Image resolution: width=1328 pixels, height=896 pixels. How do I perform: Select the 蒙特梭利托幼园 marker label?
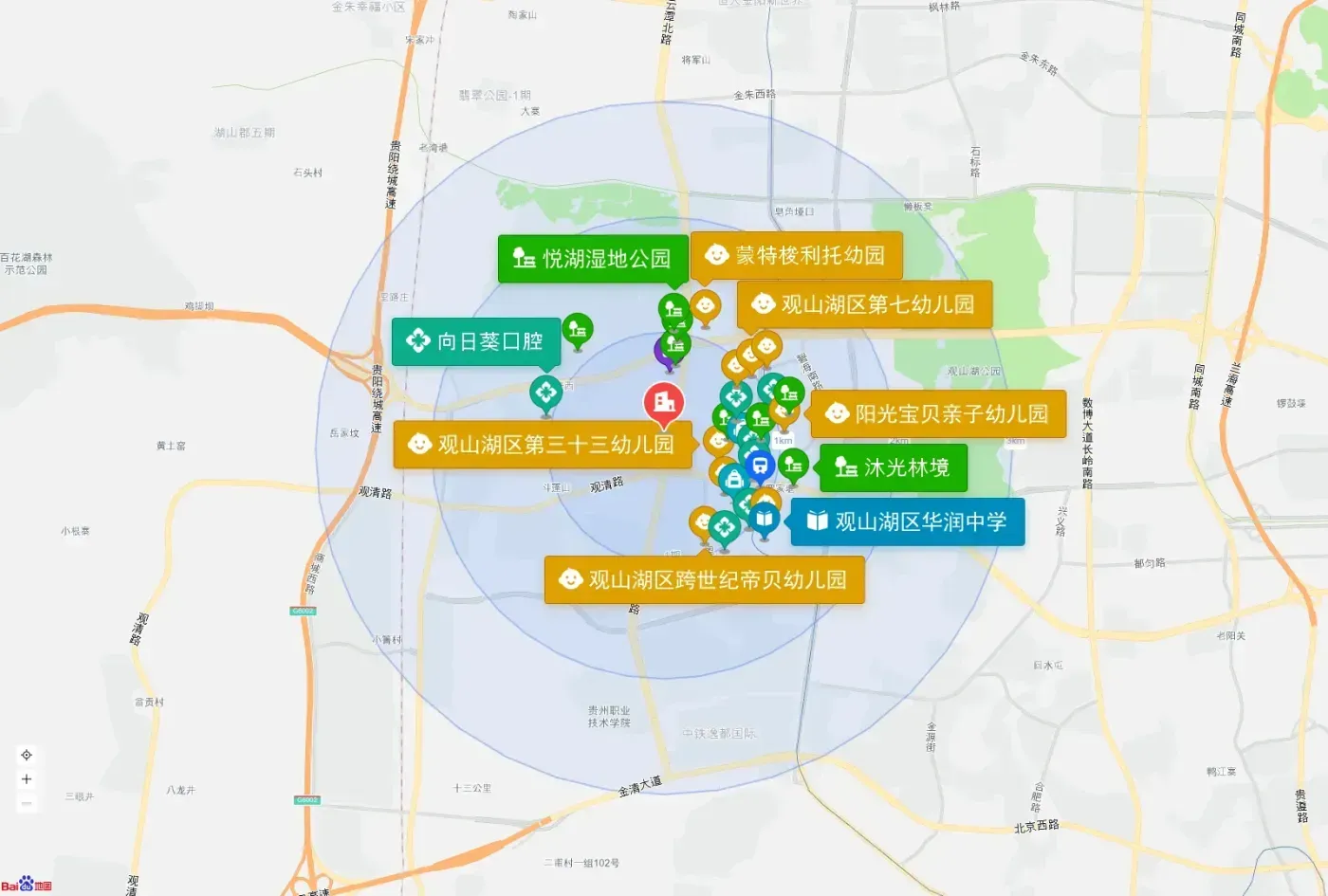[x=796, y=255]
